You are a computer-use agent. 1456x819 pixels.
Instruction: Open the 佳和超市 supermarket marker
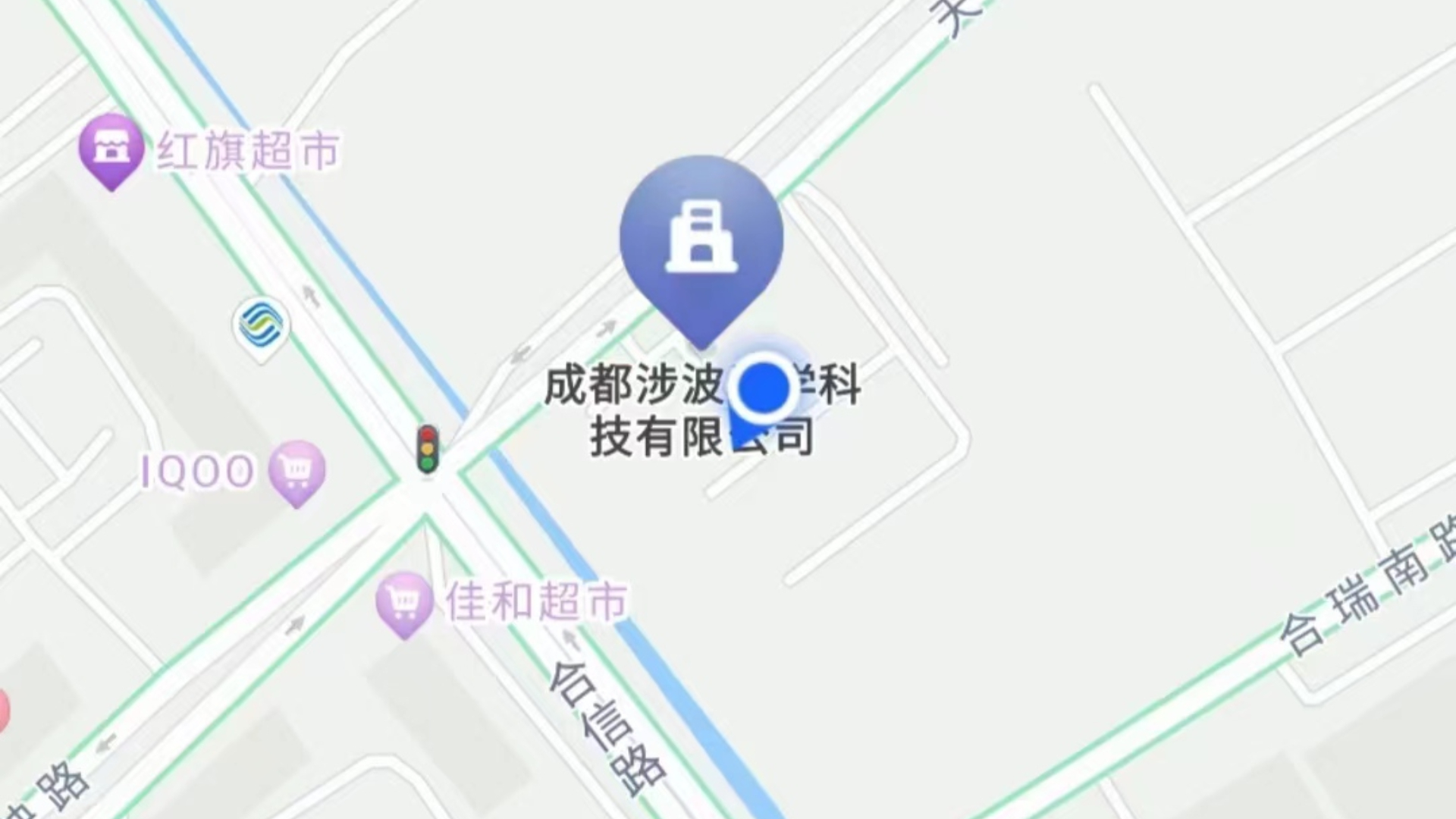pos(404,602)
